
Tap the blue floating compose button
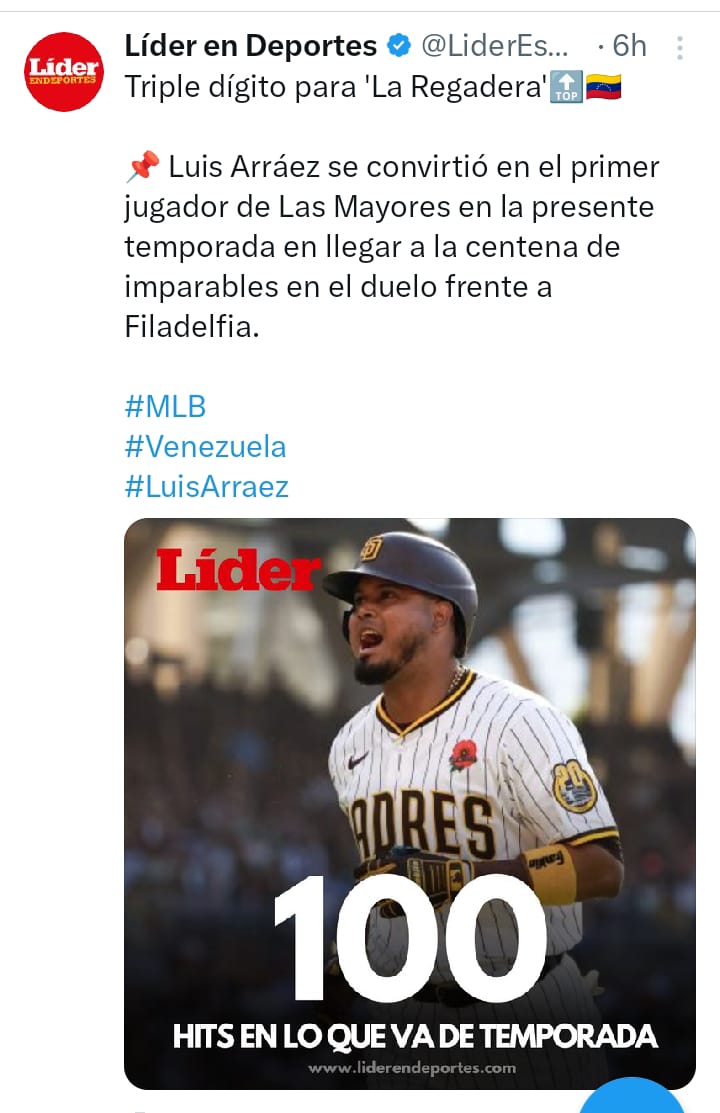click(x=632, y=1097)
